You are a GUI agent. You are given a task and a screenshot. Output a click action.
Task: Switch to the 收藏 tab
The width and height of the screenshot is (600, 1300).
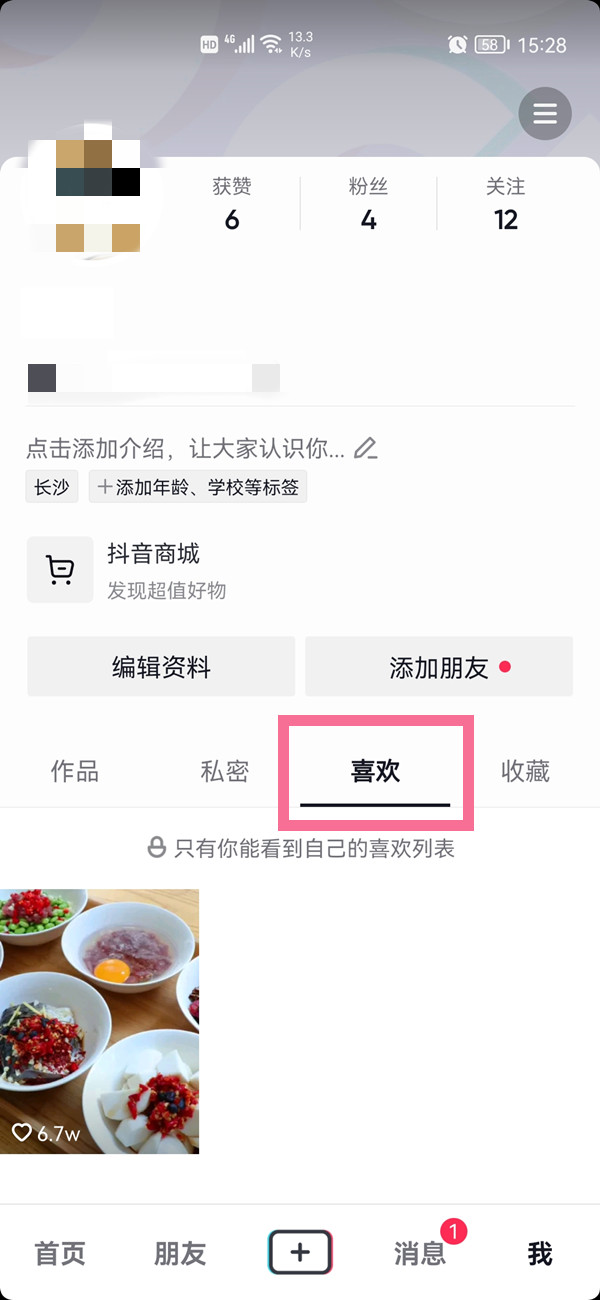coord(525,771)
